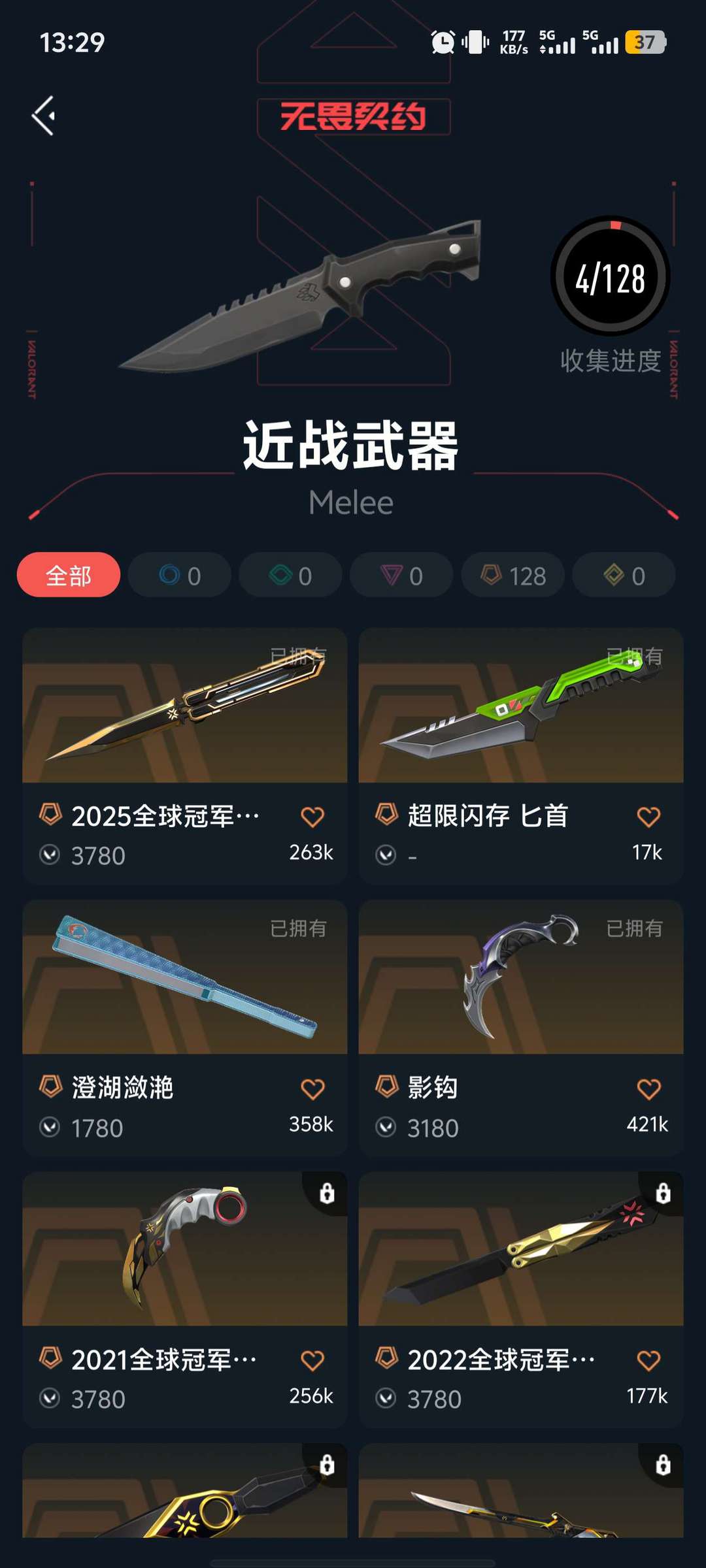Image resolution: width=706 pixels, height=1568 pixels.
Task: Like the 超限闪存 匕首 skin
Action: click(648, 817)
